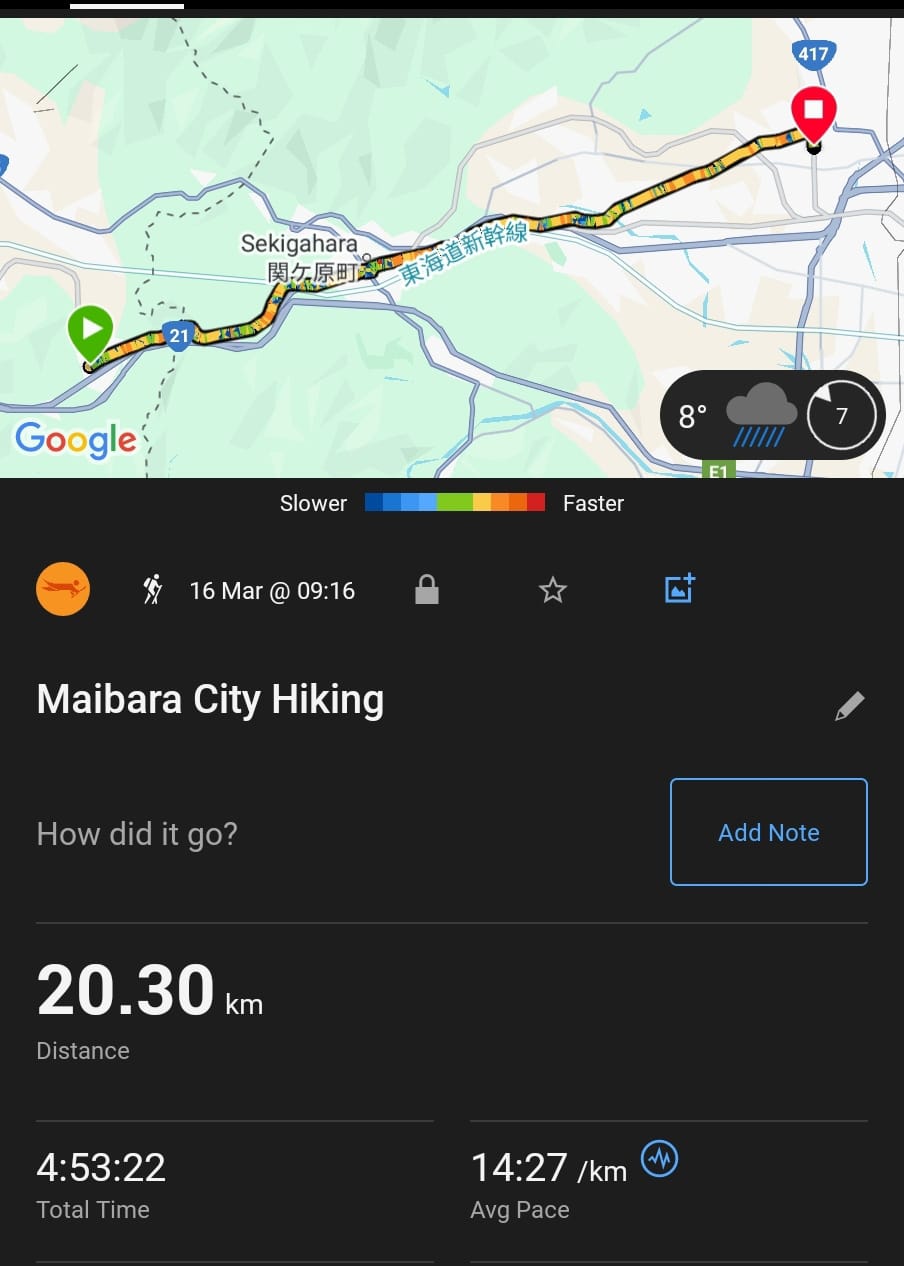
Task: Edit the activity name Maibara City Hiking
Action: click(x=849, y=706)
